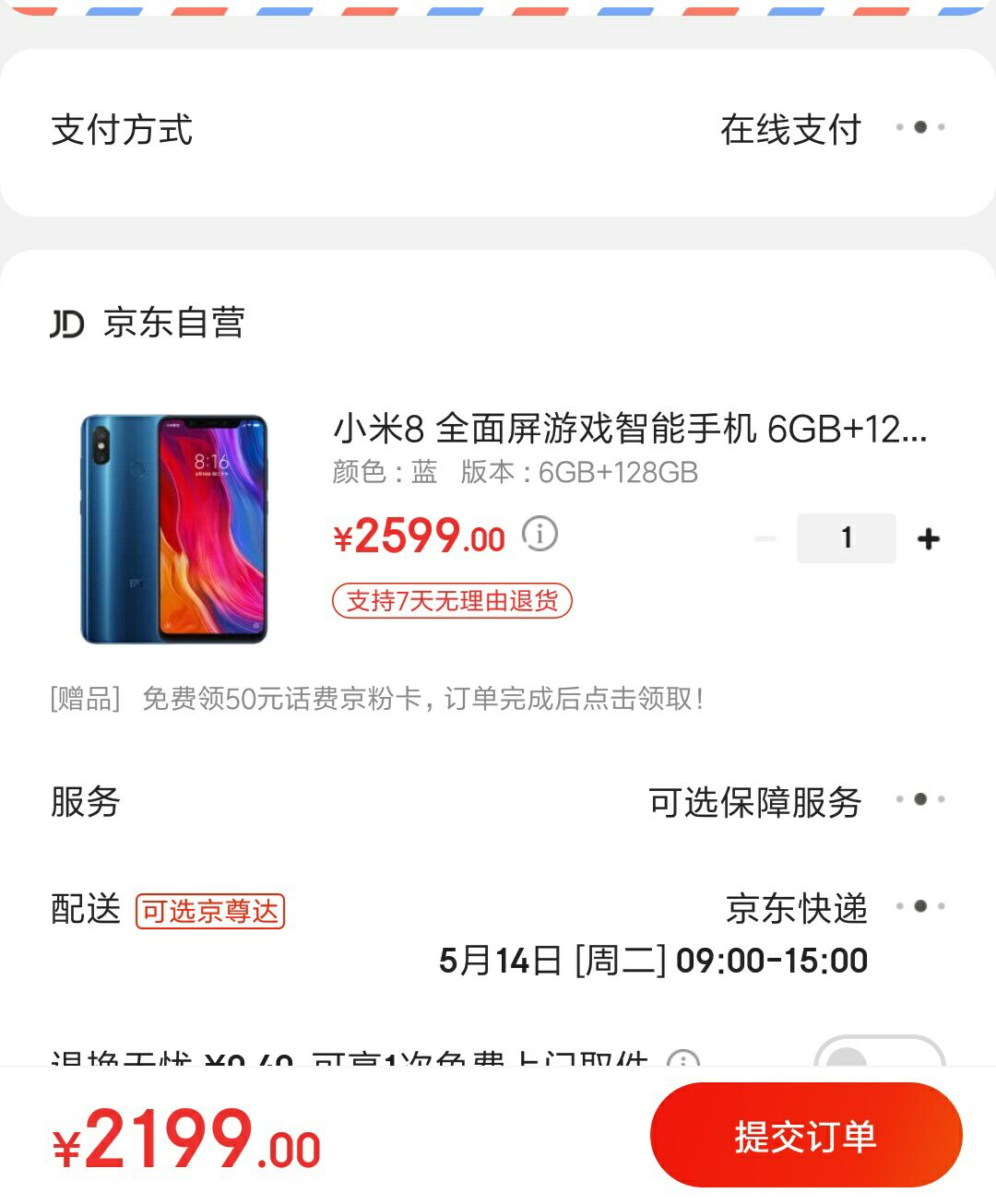
Task: Increase quantity with the plus icon
Action: (x=928, y=537)
